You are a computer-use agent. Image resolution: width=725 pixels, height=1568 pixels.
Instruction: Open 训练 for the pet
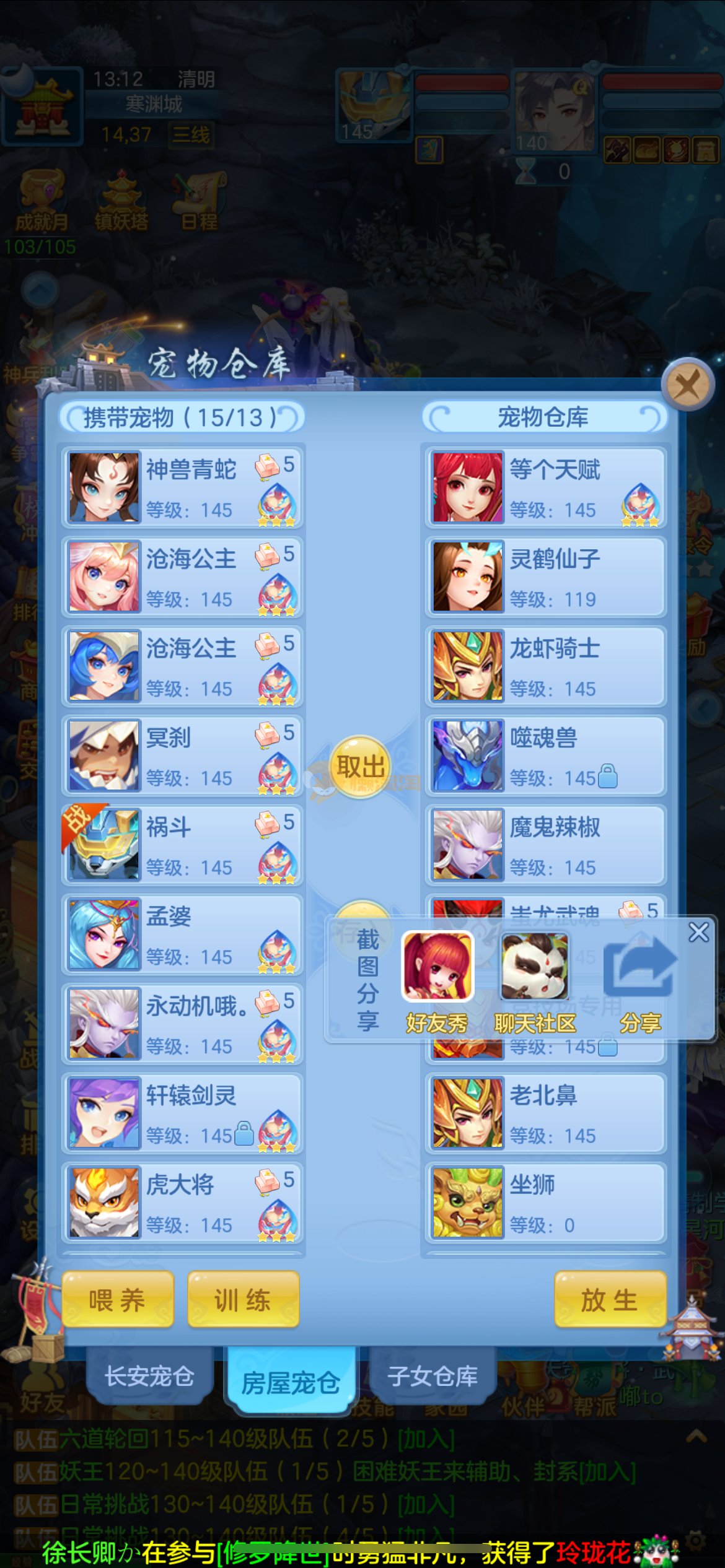pyautogui.click(x=243, y=1300)
